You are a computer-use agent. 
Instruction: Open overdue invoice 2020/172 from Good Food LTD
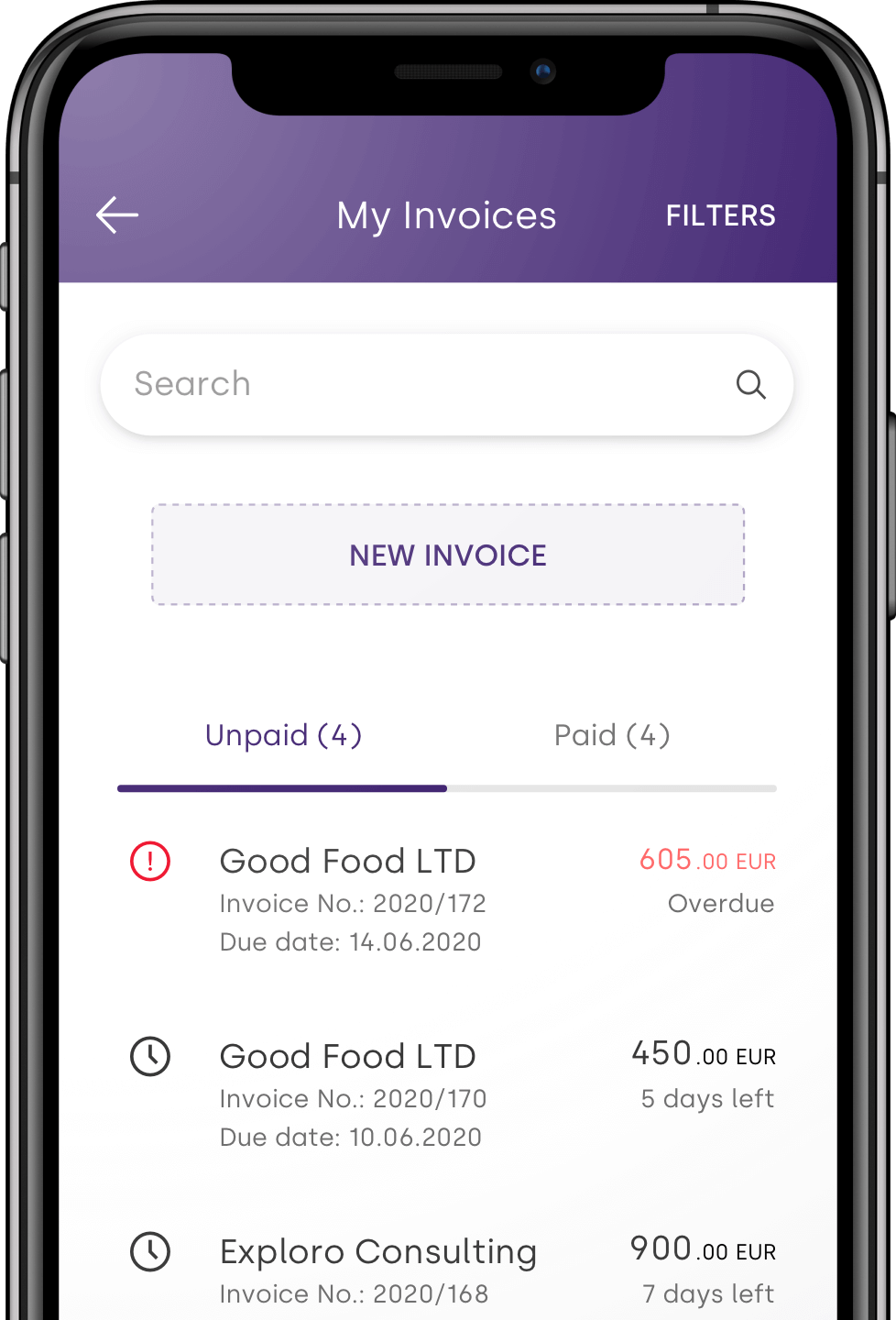[x=449, y=900]
